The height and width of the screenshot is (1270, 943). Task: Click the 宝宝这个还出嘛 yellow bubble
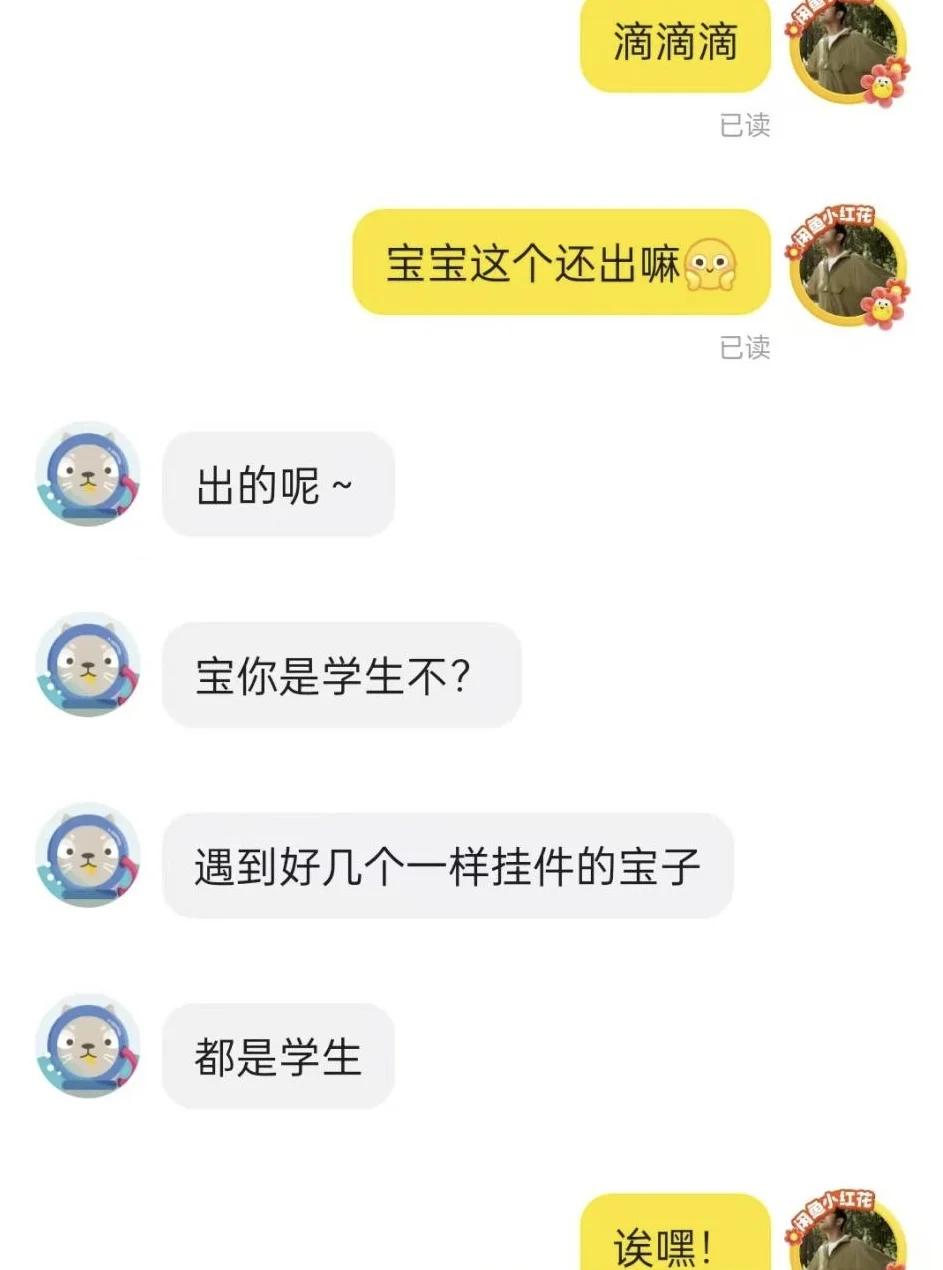click(560, 264)
